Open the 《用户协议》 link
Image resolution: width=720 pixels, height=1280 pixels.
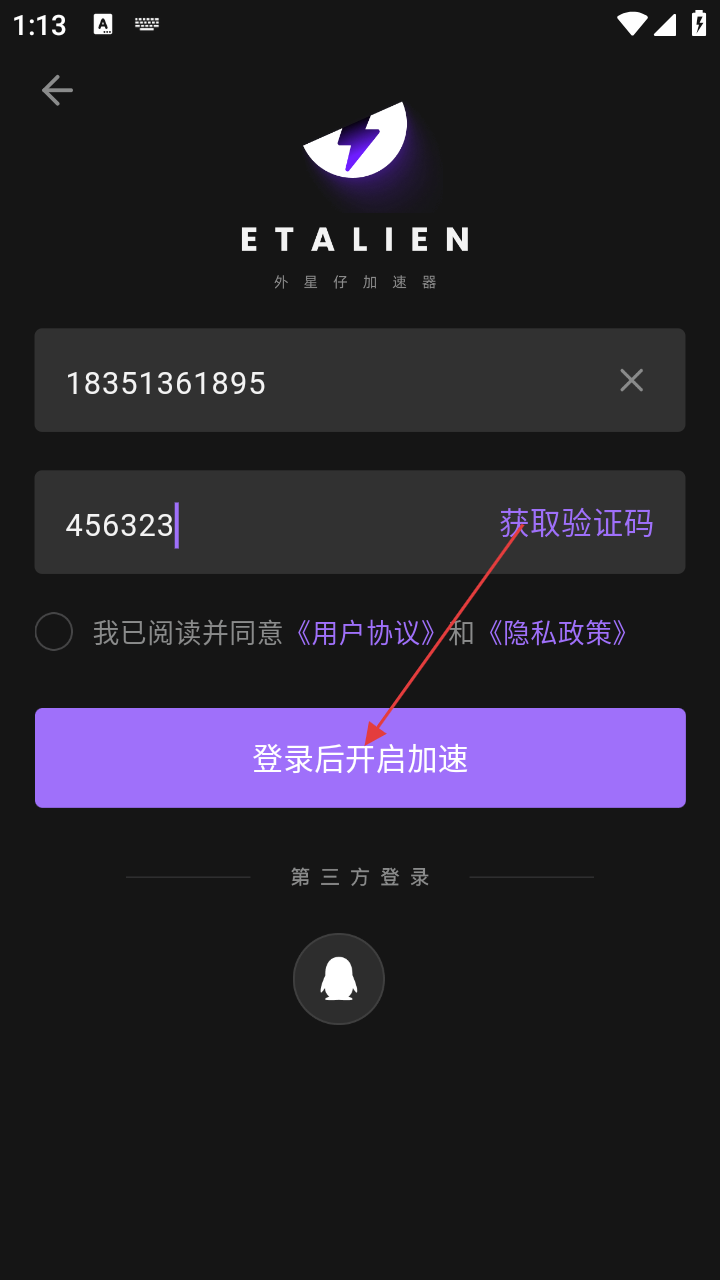click(365, 633)
